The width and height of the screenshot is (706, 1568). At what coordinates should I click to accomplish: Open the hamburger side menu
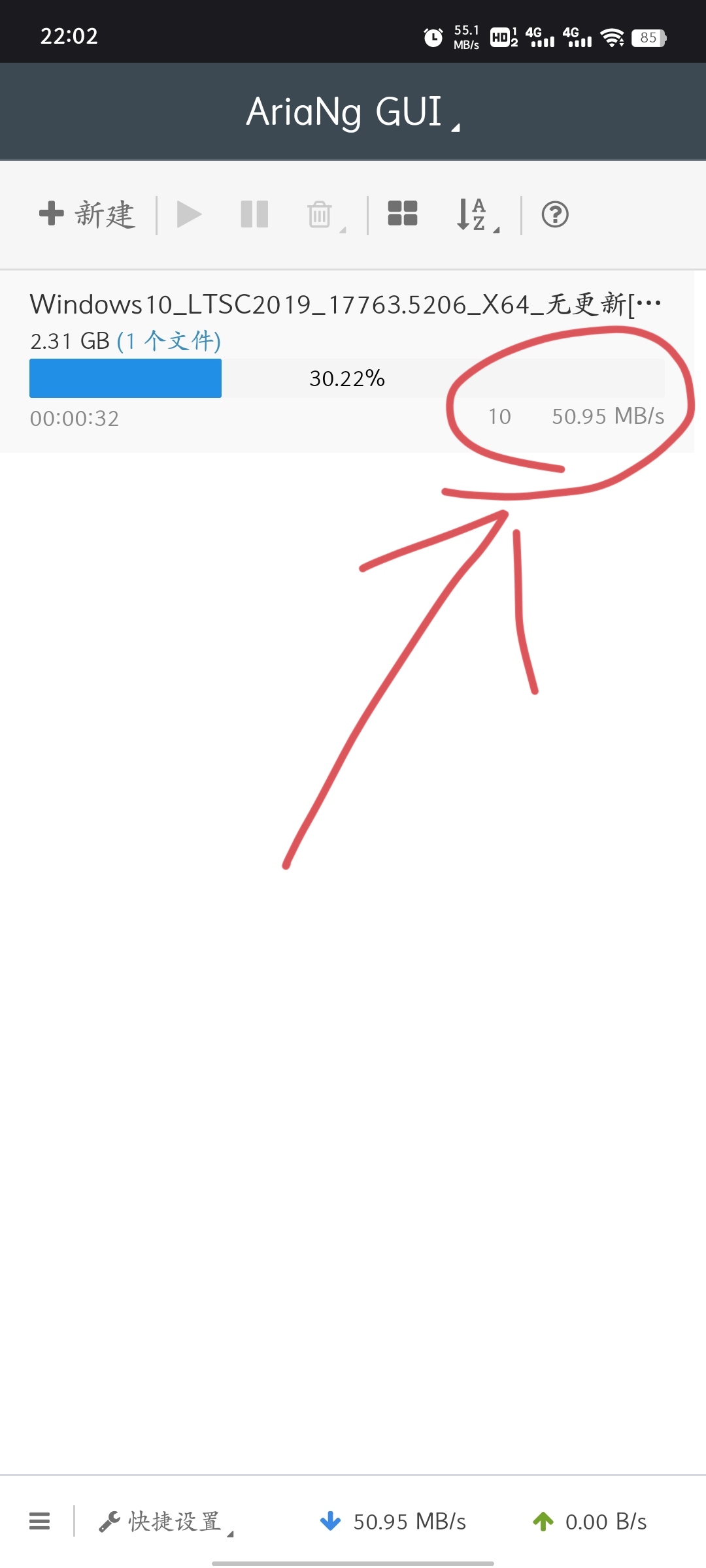pos(40,1522)
